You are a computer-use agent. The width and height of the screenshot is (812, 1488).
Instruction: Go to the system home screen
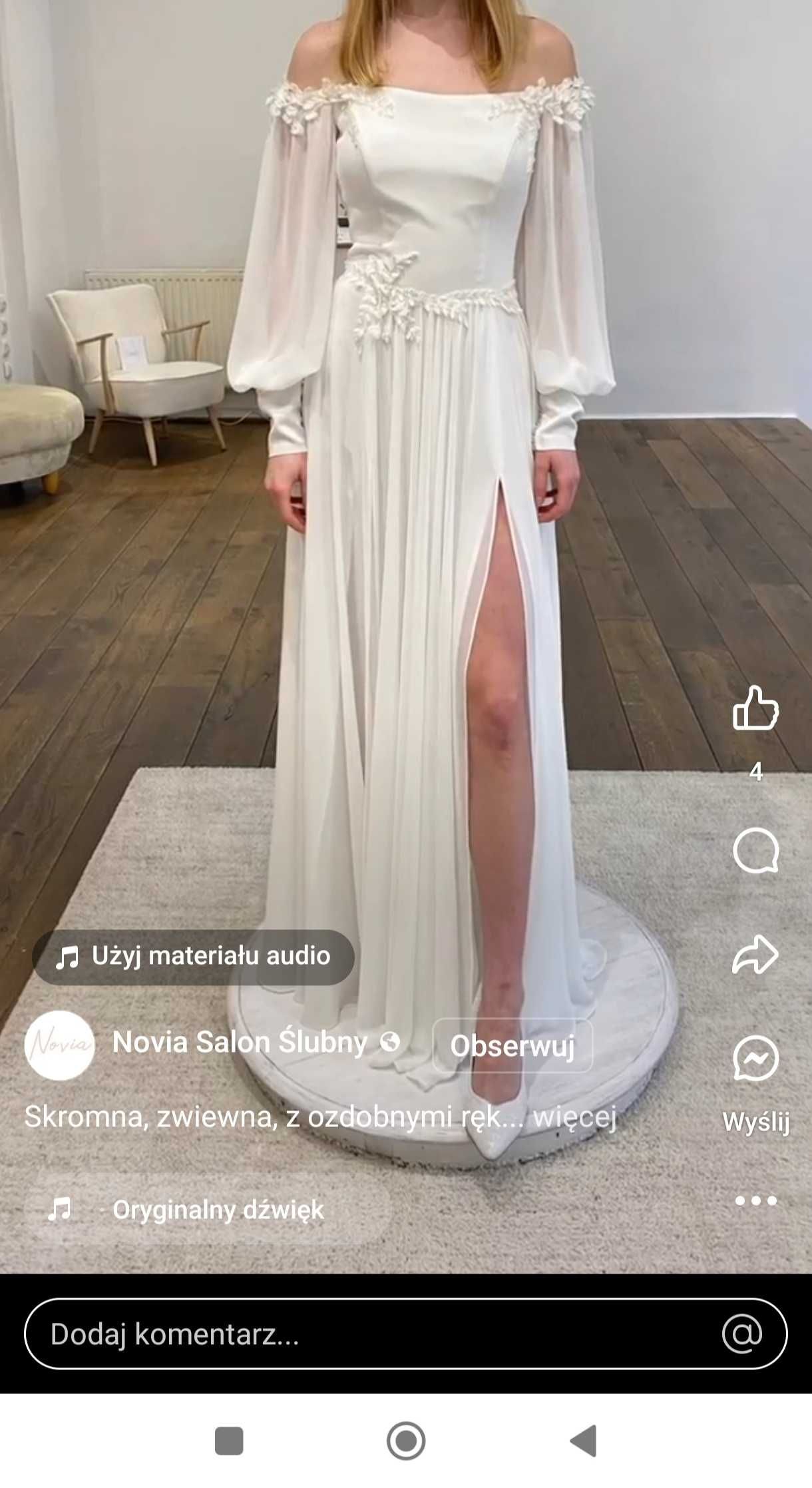pos(405,1441)
